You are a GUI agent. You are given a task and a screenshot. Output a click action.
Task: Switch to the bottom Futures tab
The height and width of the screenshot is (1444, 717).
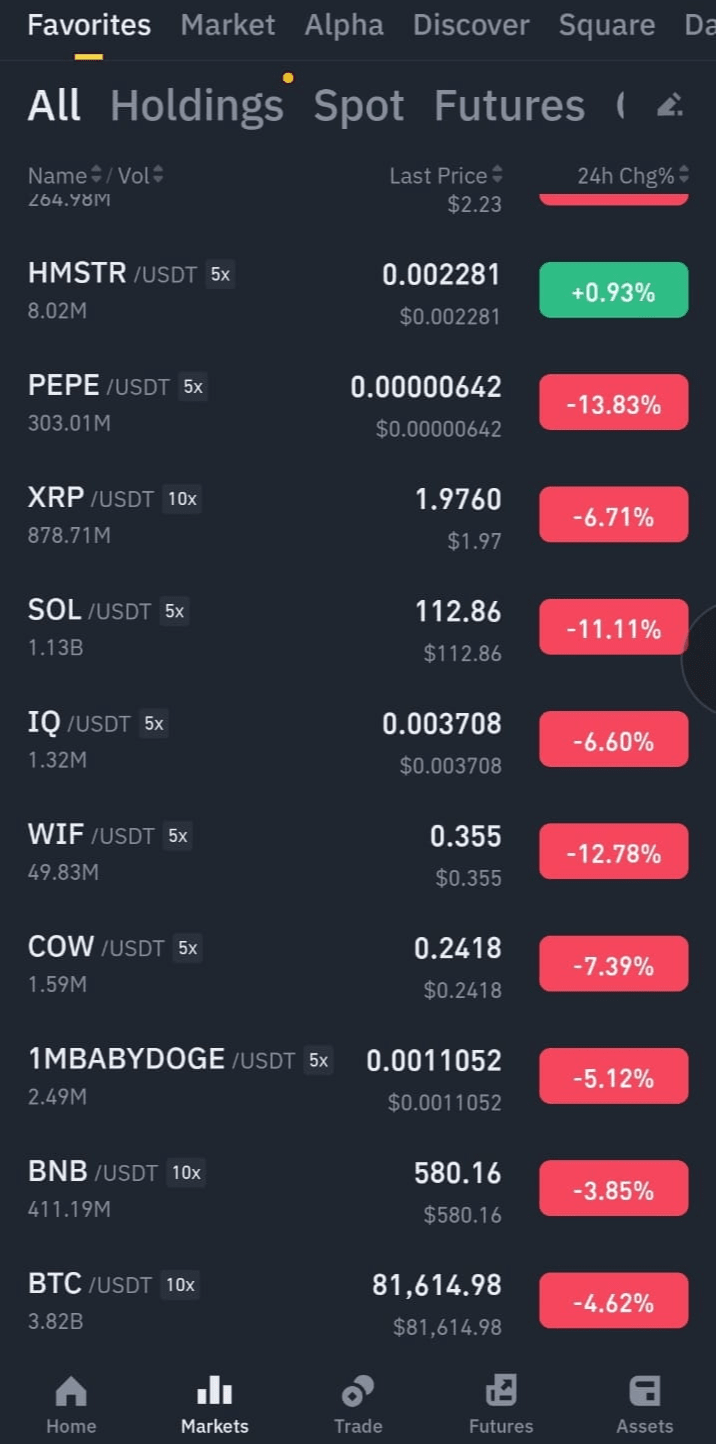pyautogui.click(x=500, y=1404)
